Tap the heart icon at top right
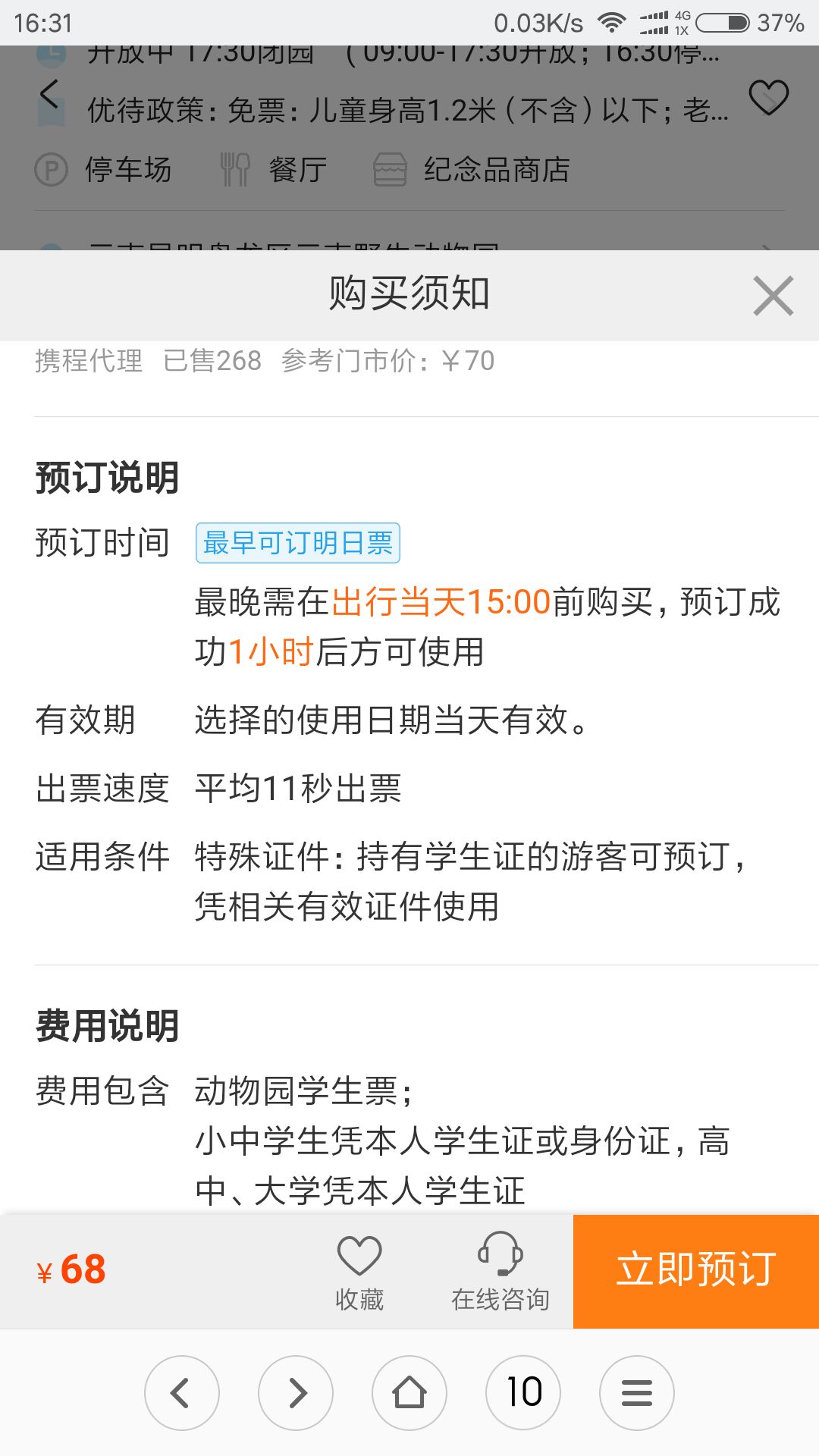The height and width of the screenshot is (1456, 819). point(768,98)
